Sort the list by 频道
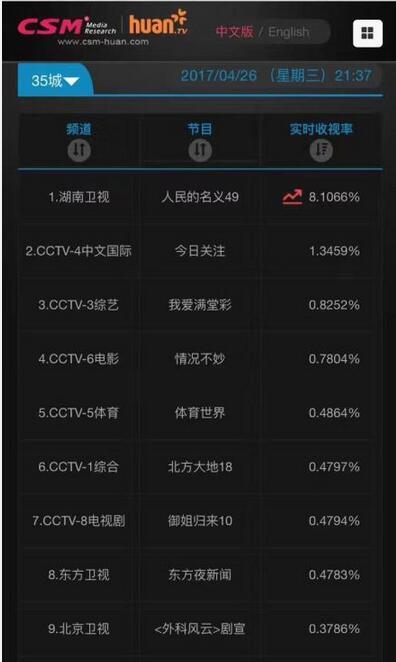Viewport: 396px width, 662px height. (79, 150)
